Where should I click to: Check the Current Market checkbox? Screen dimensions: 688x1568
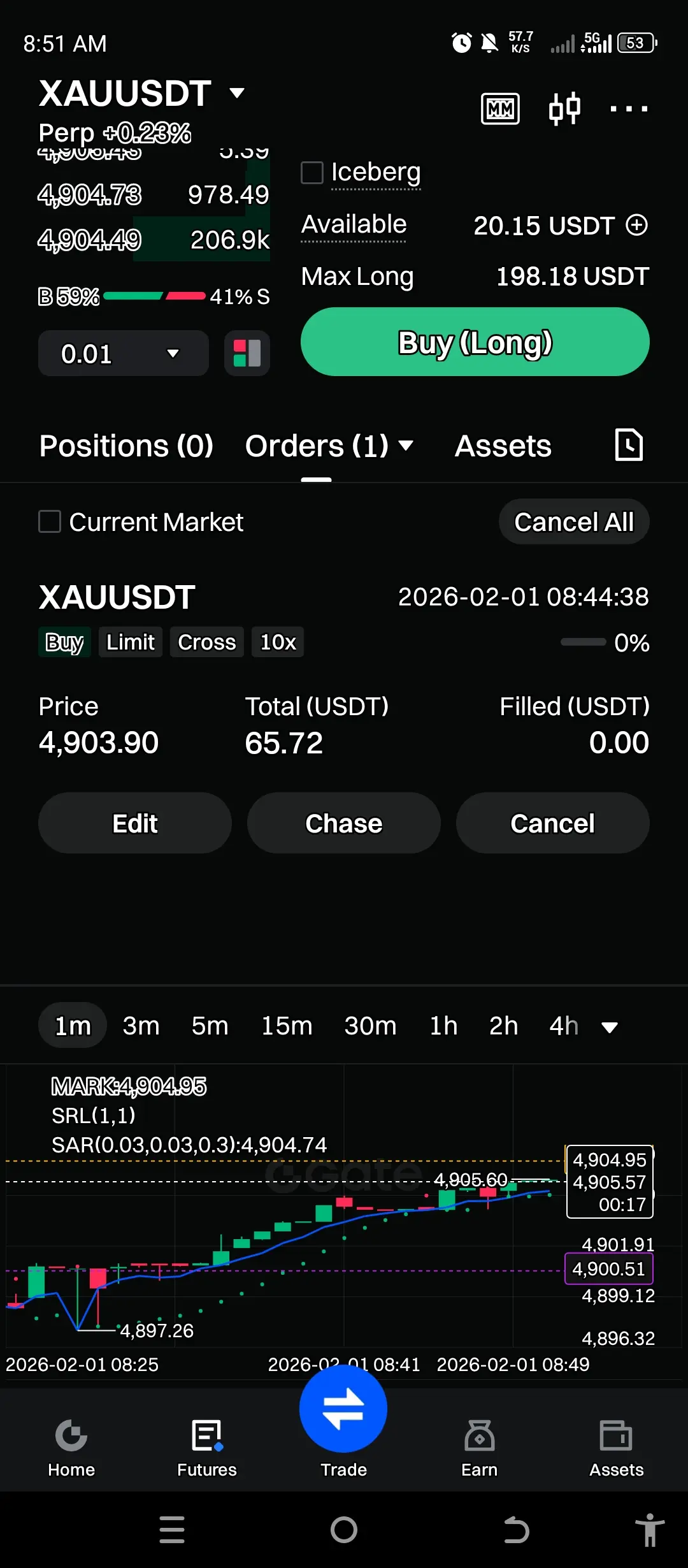[50, 521]
